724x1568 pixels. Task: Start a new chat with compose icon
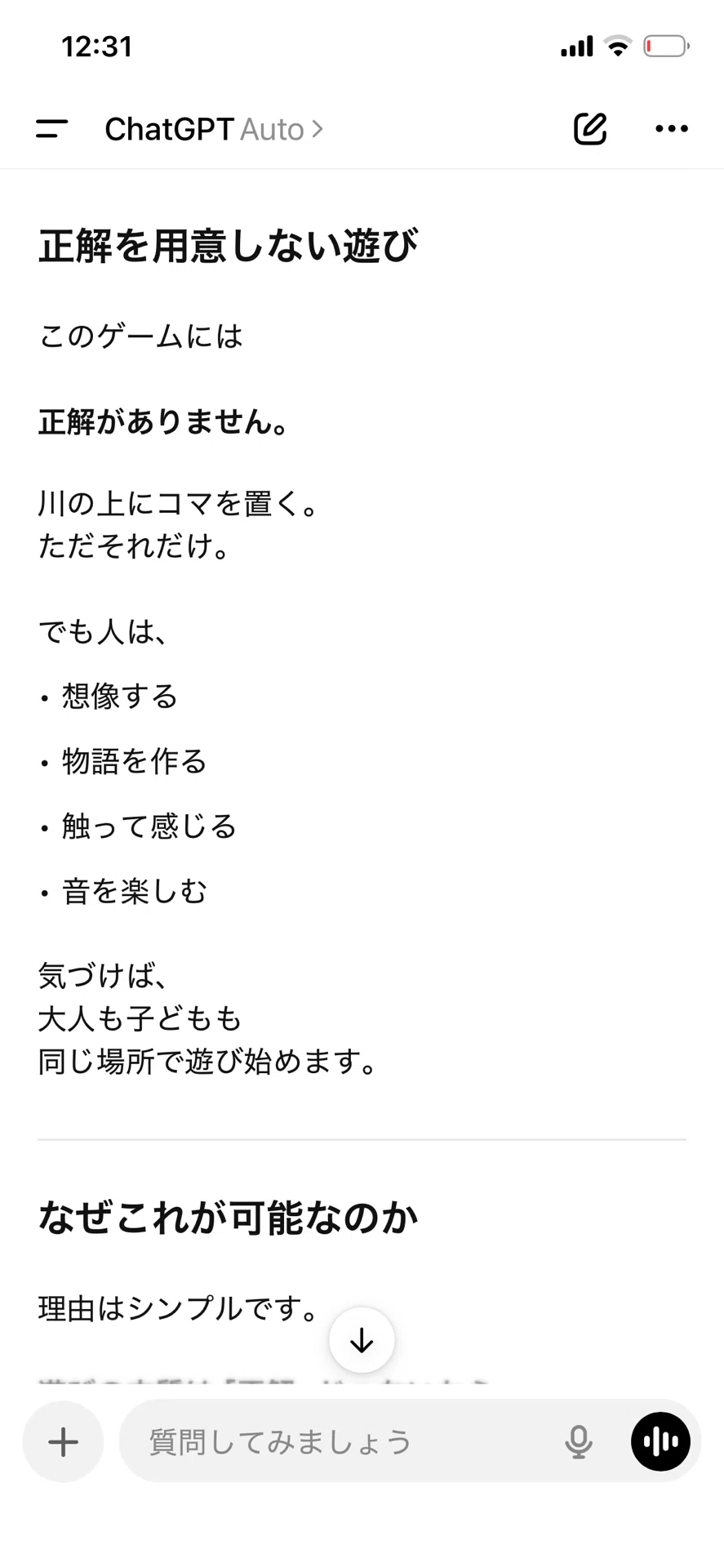(x=590, y=129)
